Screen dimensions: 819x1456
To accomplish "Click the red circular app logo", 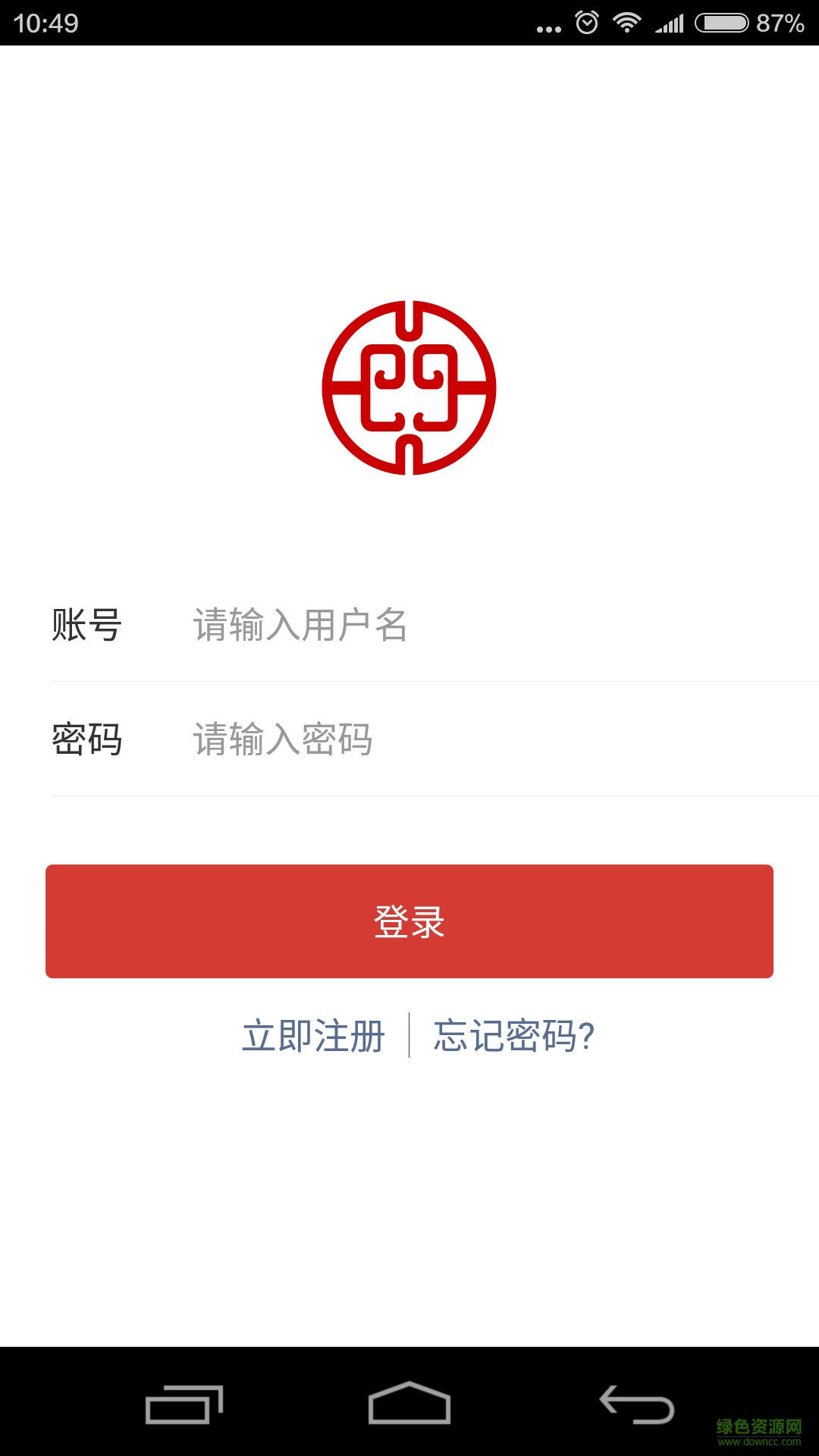I will coord(409,388).
